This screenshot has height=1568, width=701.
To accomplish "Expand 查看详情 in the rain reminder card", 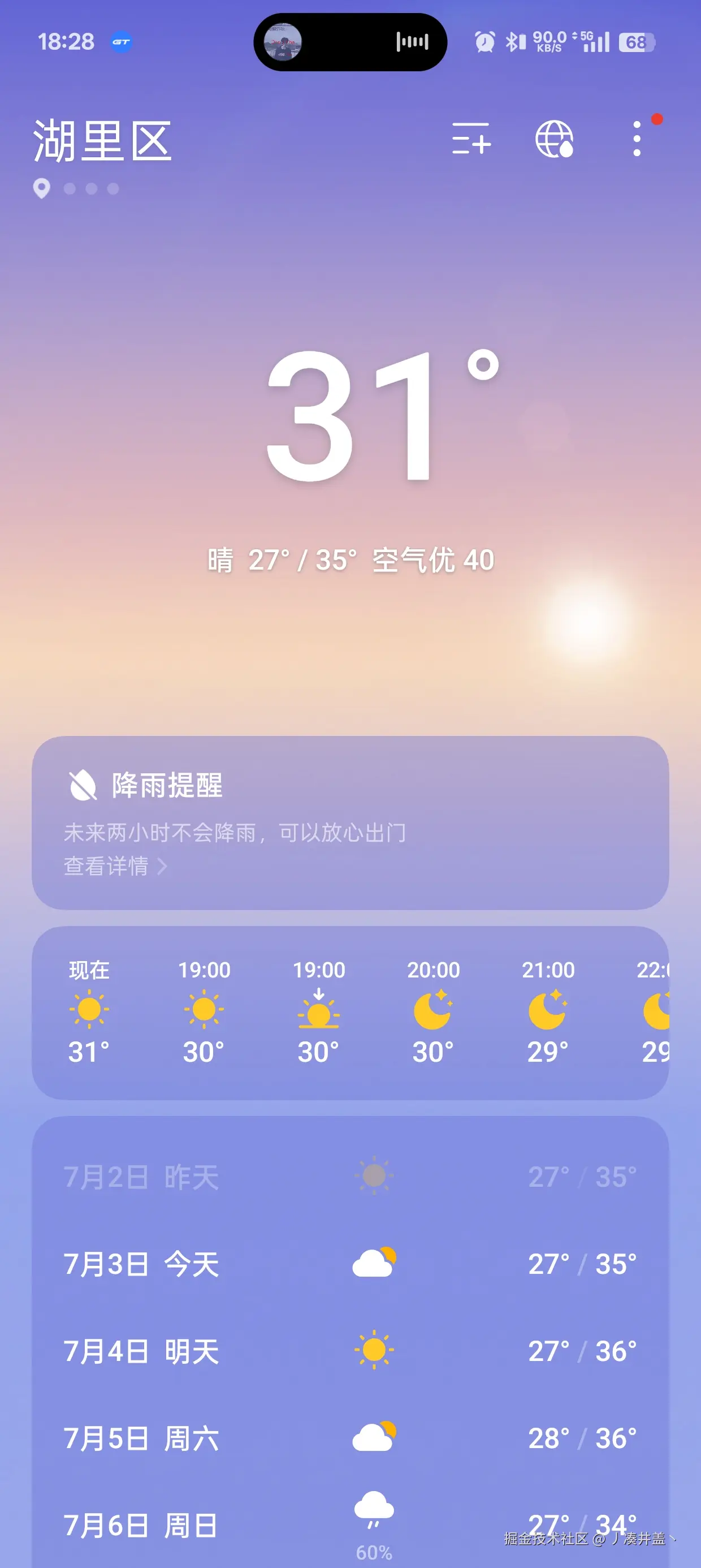I will [x=116, y=867].
